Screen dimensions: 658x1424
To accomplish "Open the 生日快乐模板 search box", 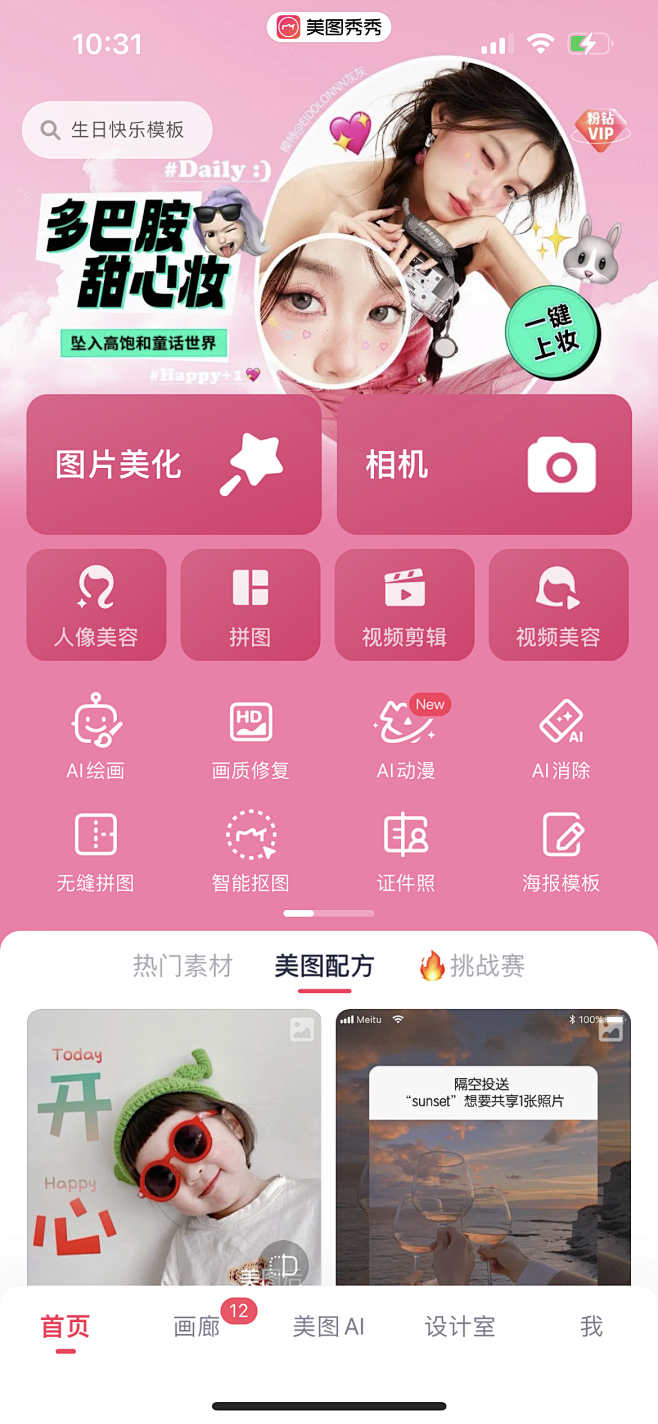I will (117, 130).
